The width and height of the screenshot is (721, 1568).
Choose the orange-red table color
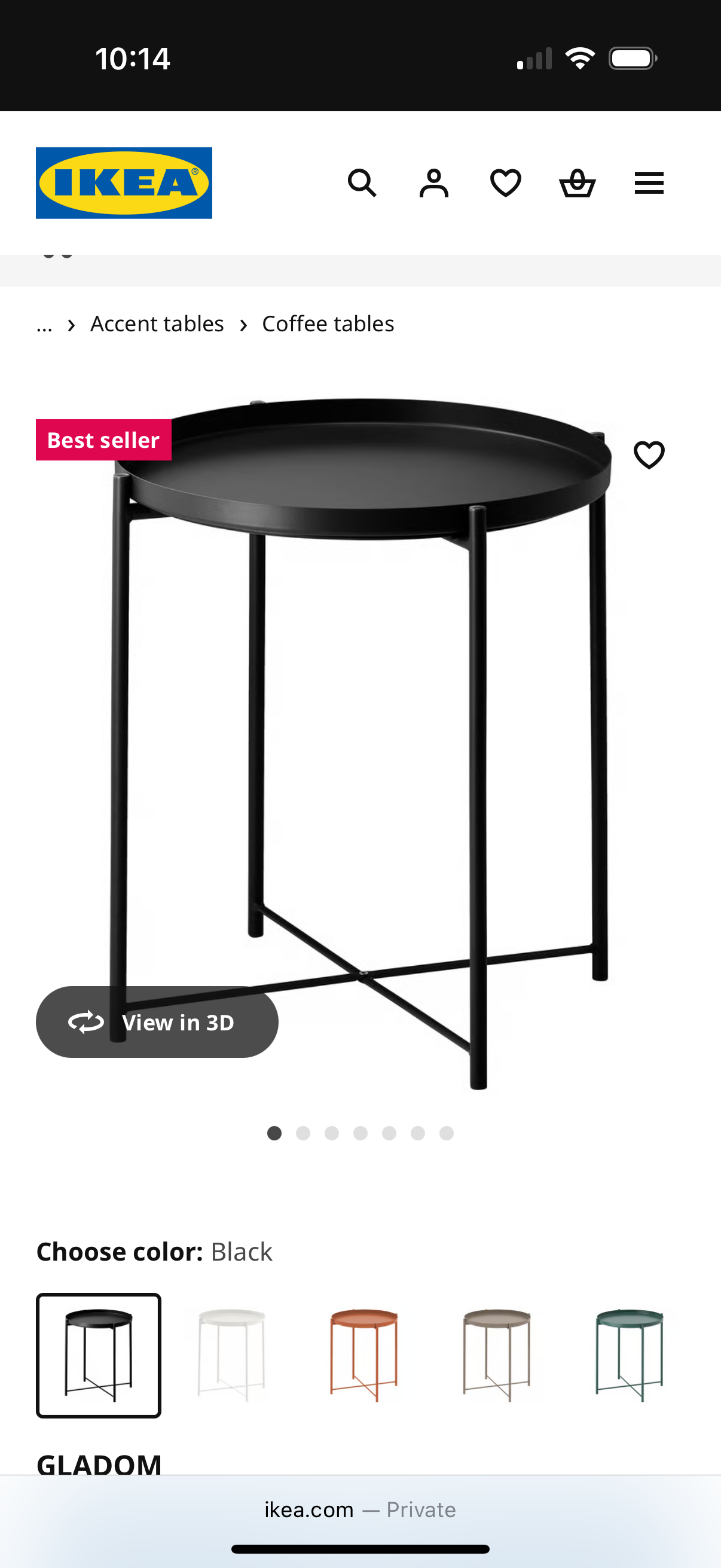coord(364,1356)
